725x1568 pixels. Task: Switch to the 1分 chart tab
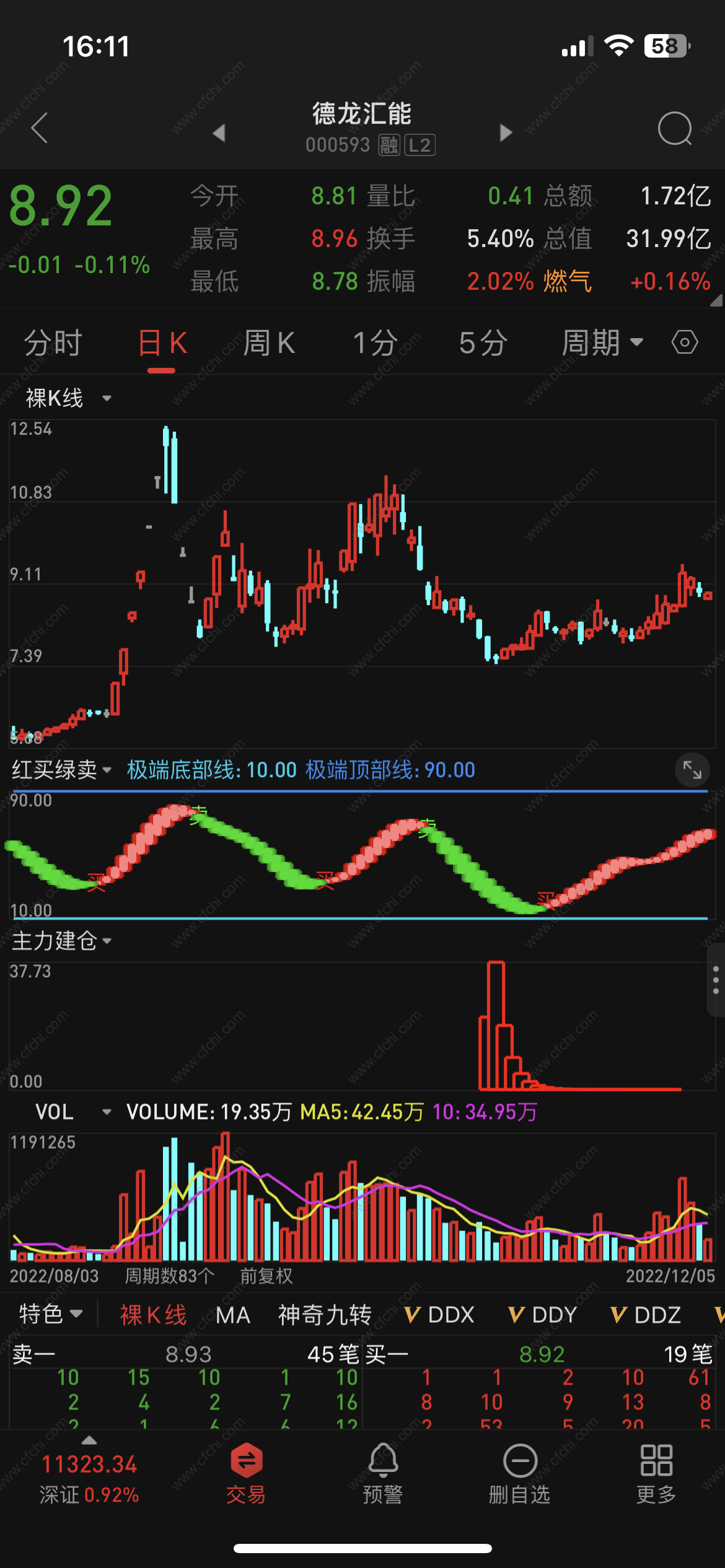[x=375, y=343]
